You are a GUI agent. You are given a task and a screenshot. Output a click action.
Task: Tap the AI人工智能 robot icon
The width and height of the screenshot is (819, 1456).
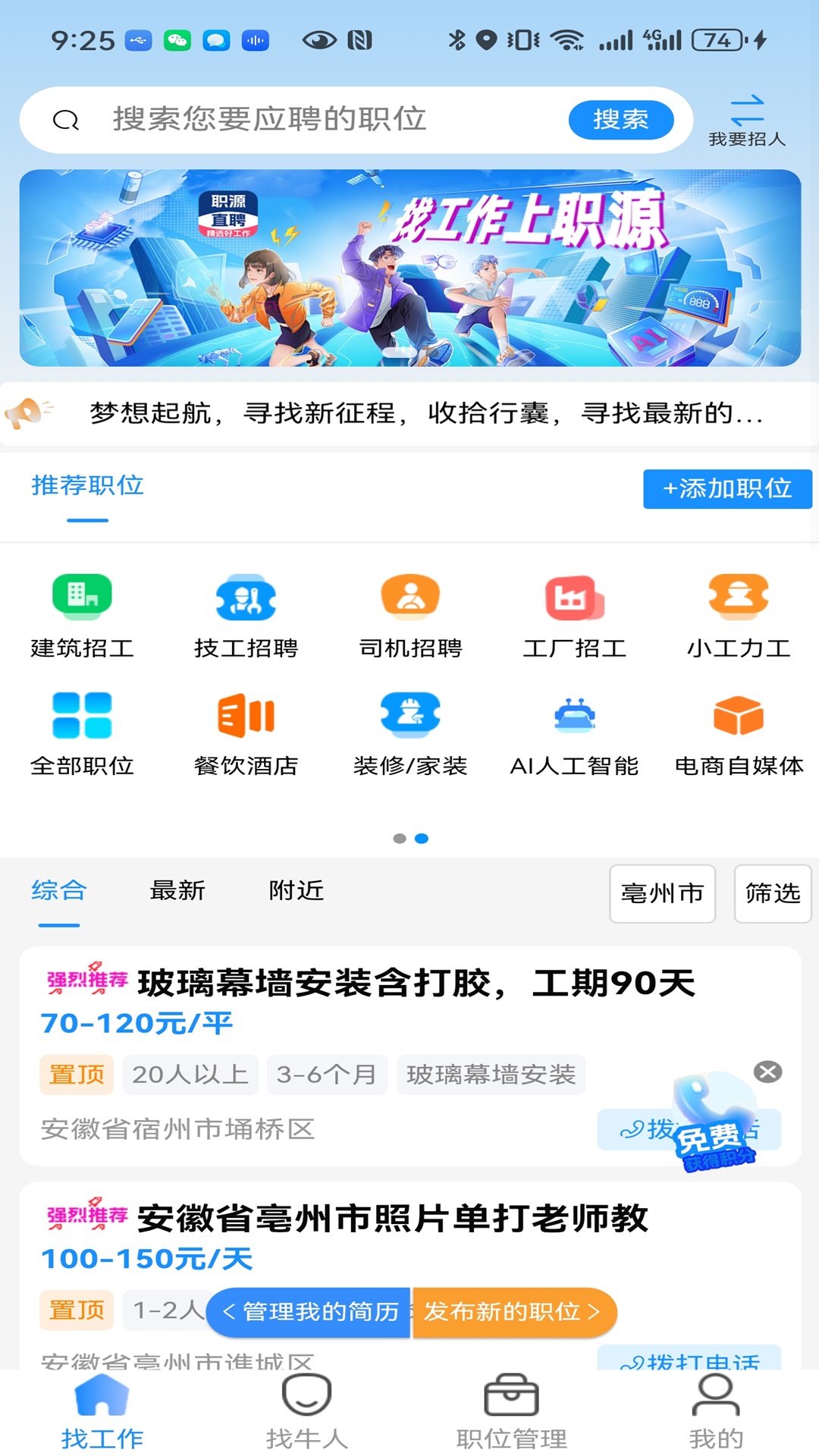point(574,715)
